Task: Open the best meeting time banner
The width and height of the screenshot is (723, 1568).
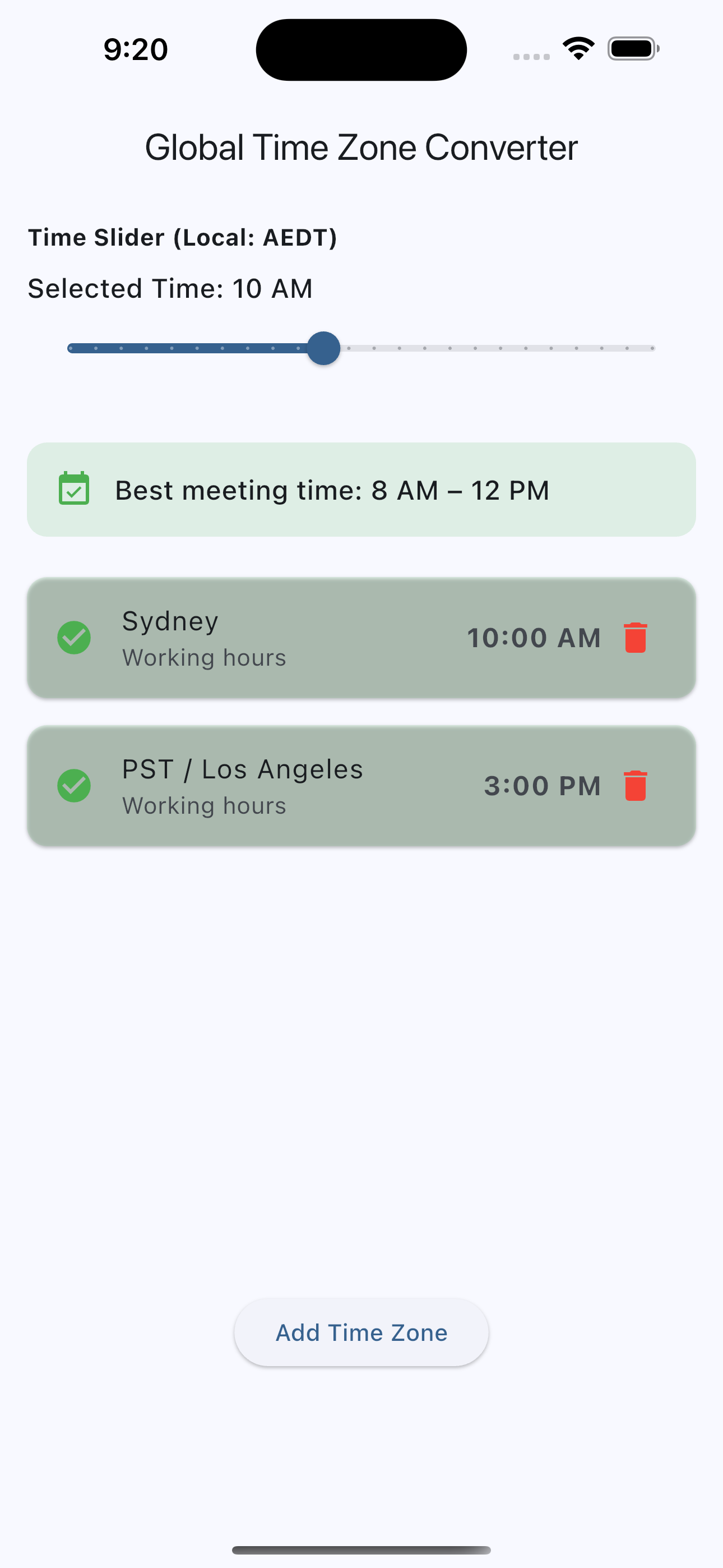Action: pos(361,490)
